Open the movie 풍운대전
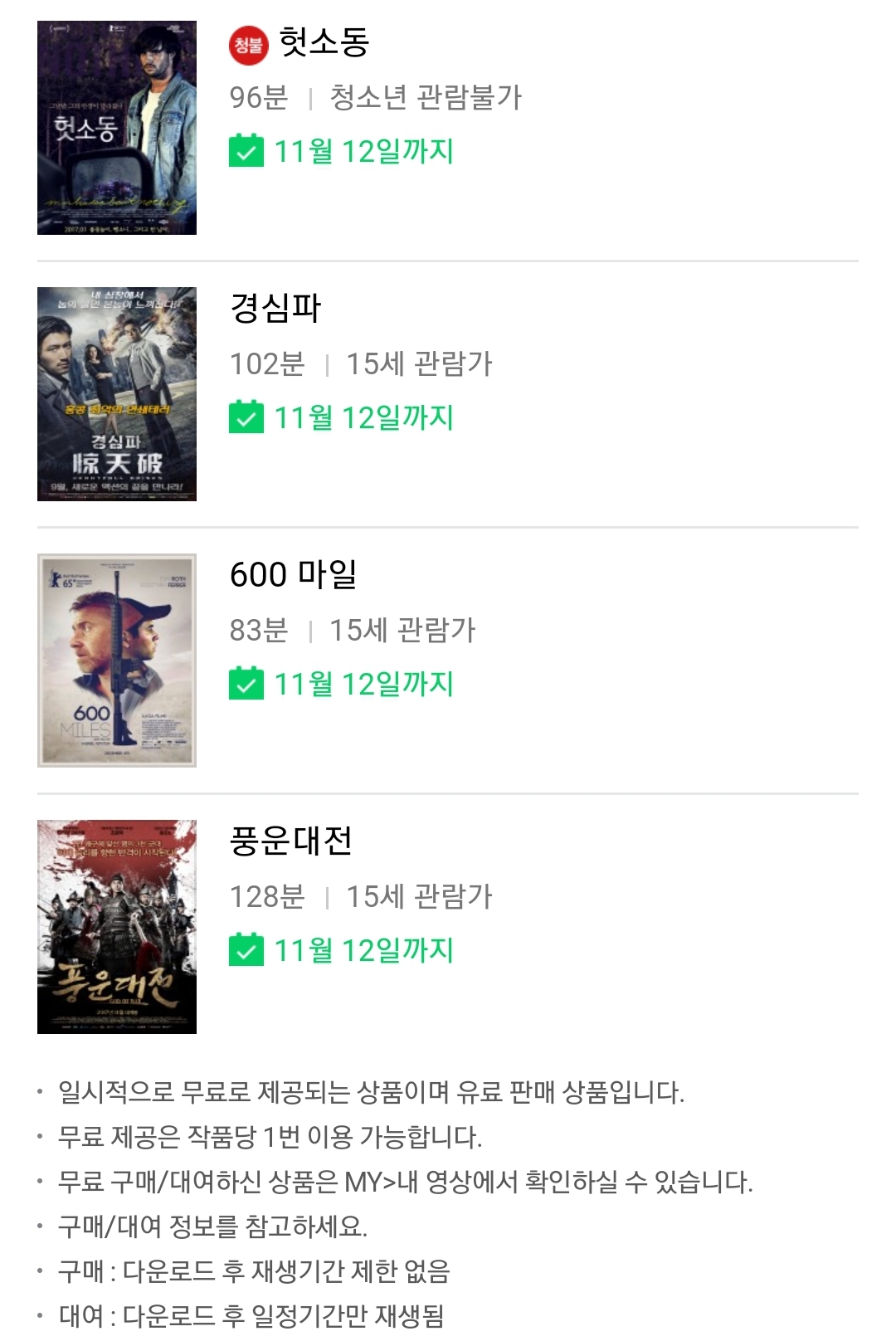 tap(290, 841)
